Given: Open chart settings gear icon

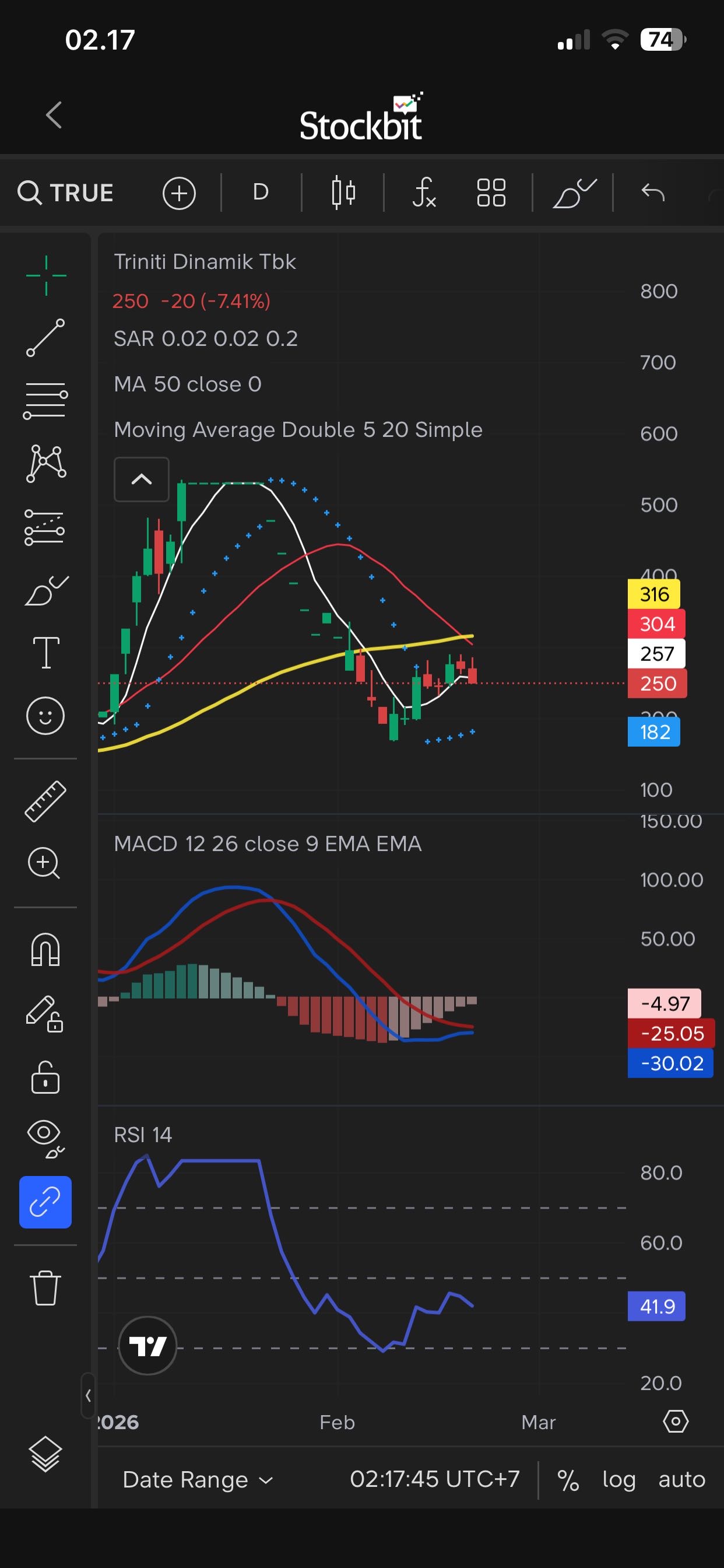Looking at the screenshot, I should tap(676, 1422).
